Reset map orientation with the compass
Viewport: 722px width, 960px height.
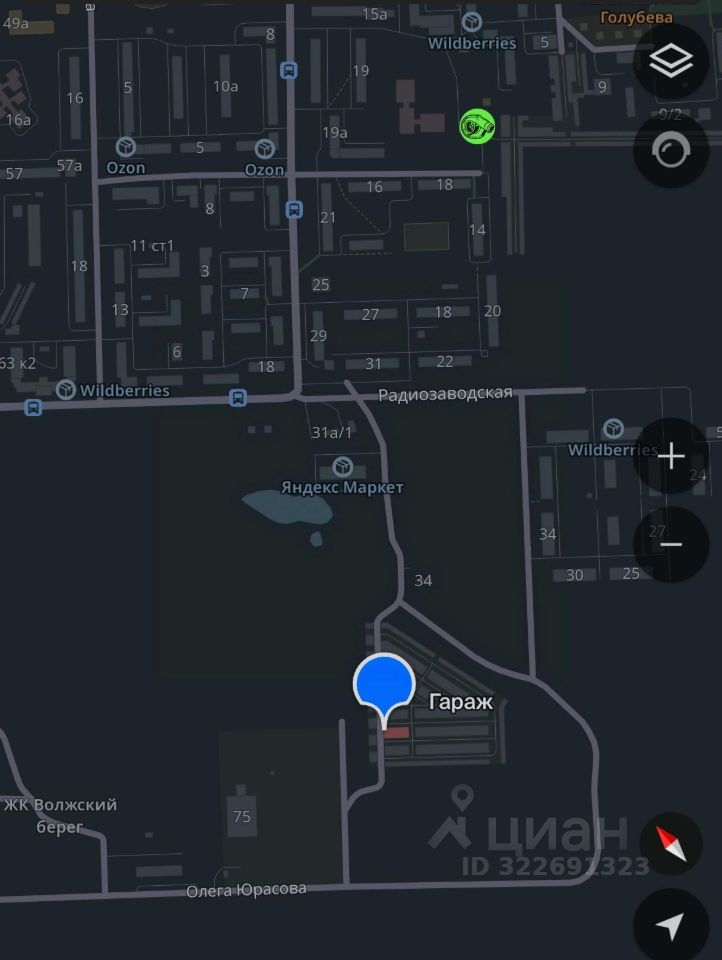point(671,845)
